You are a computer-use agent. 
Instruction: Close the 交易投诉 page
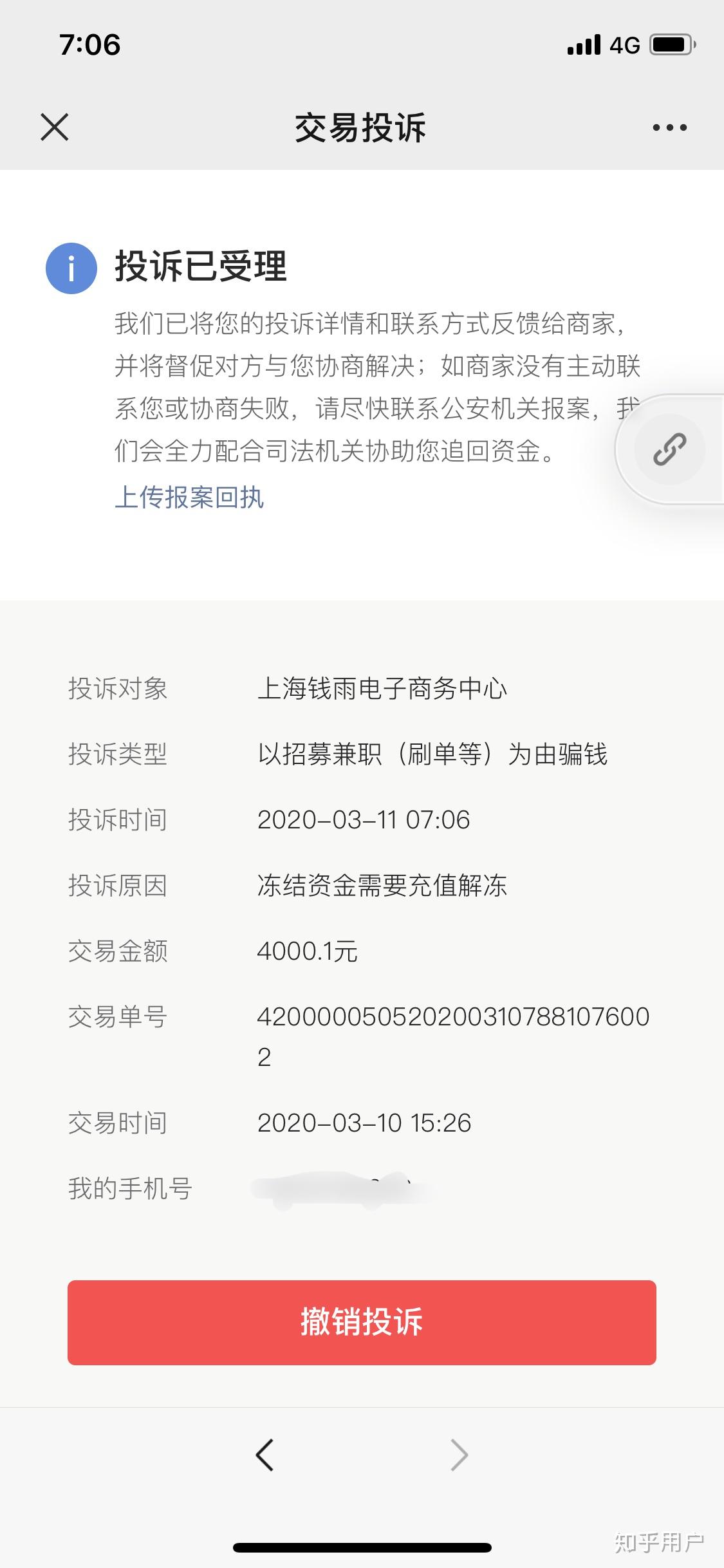pos(55,127)
